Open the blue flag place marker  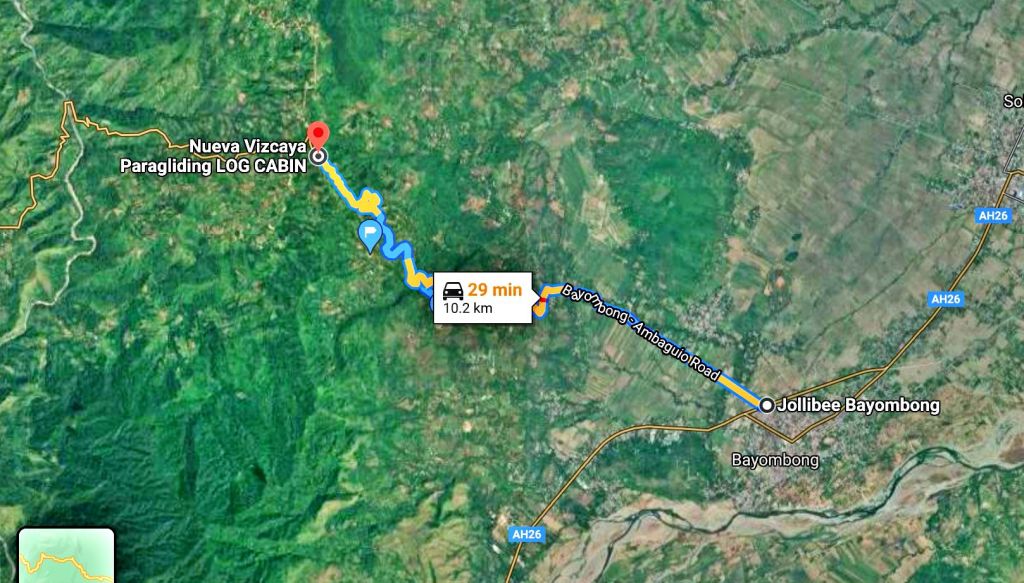(x=369, y=236)
